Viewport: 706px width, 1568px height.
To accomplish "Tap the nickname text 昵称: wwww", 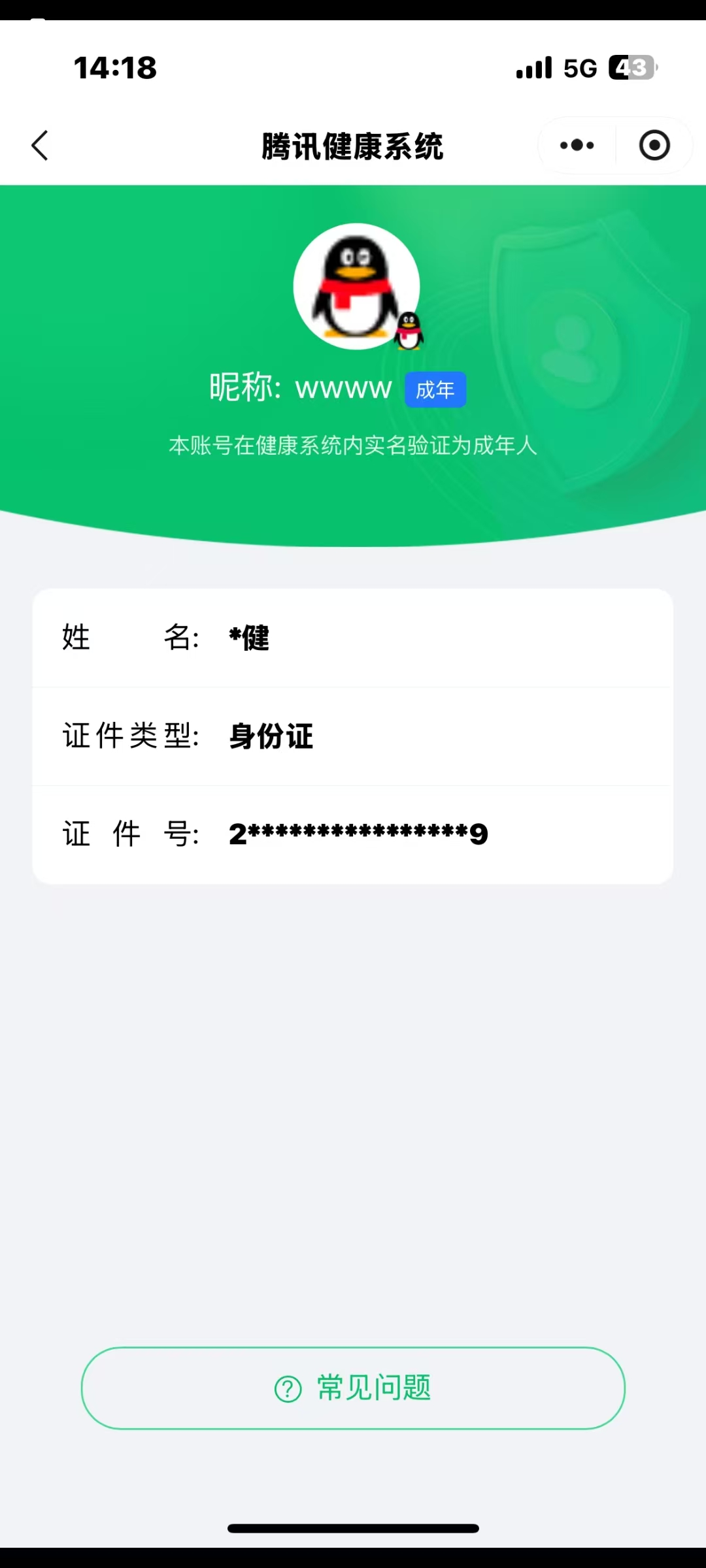I will pos(299,387).
